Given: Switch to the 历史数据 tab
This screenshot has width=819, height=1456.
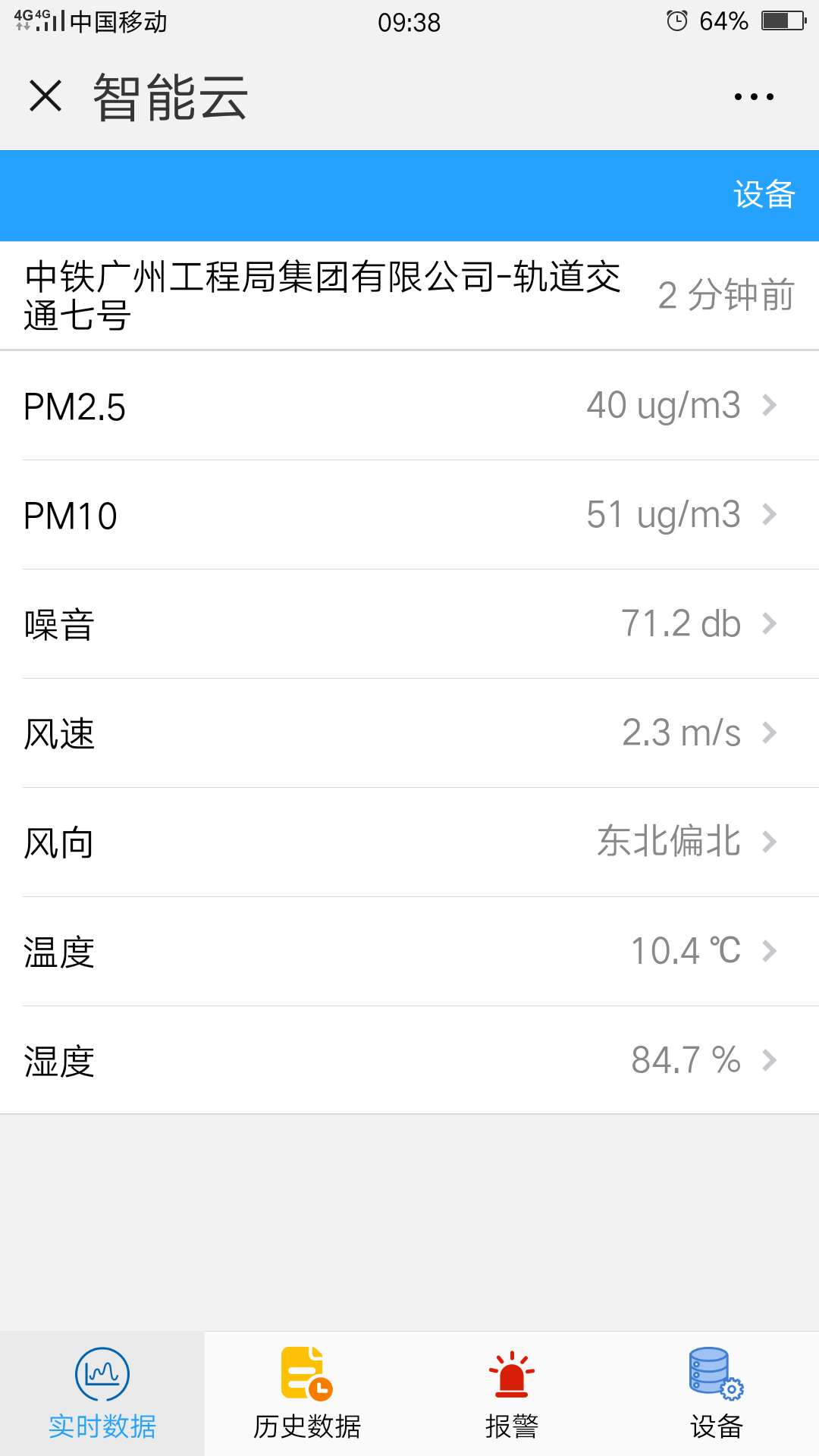Looking at the screenshot, I should (x=307, y=1394).
